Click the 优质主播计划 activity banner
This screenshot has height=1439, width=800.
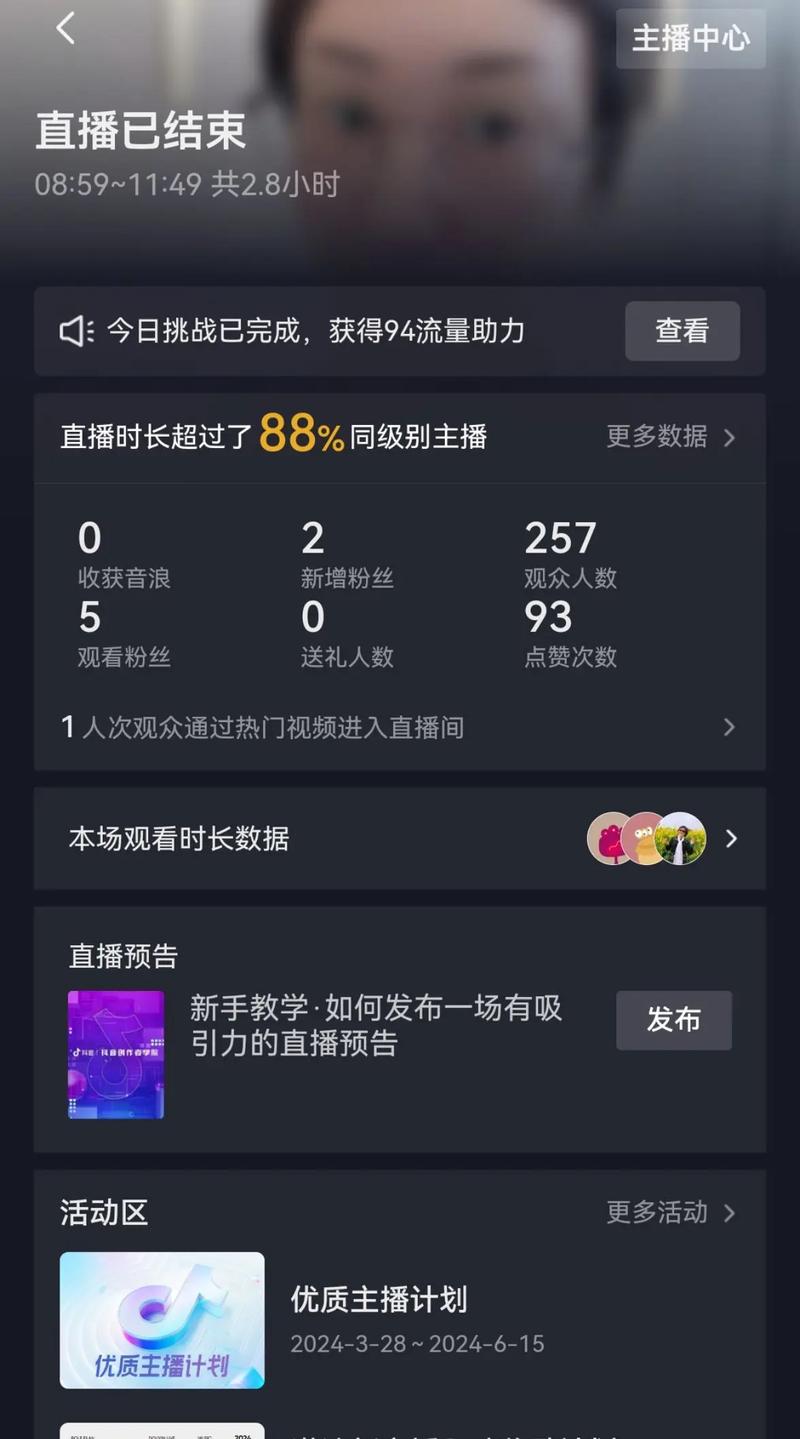pos(162,1320)
